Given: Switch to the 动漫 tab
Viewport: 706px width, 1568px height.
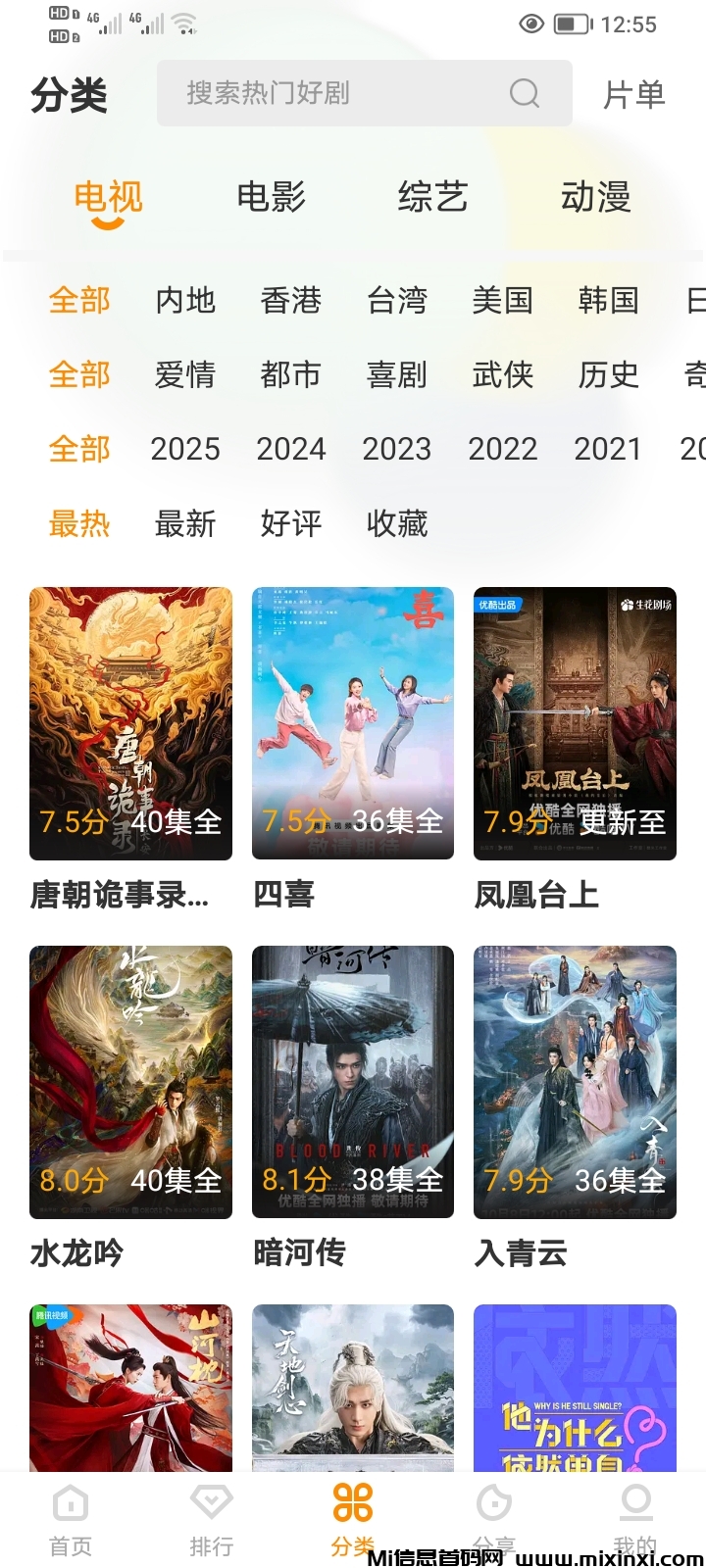Looking at the screenshot, I should 595,197.
